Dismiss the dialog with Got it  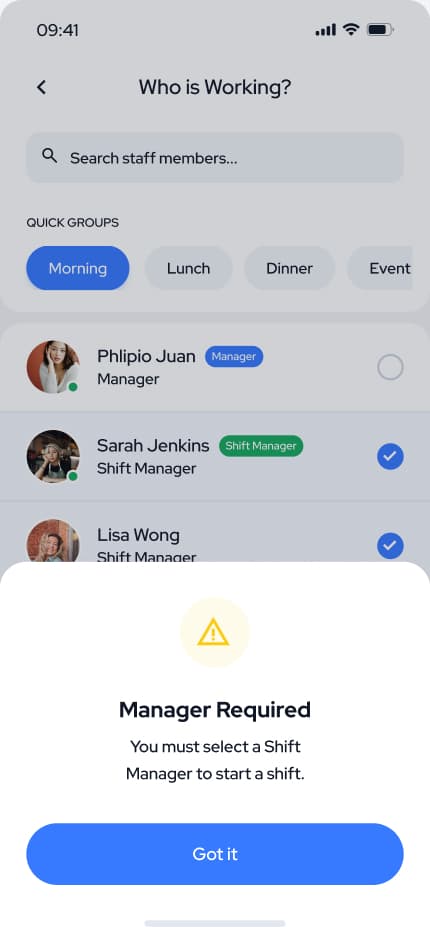coord(214,853)
